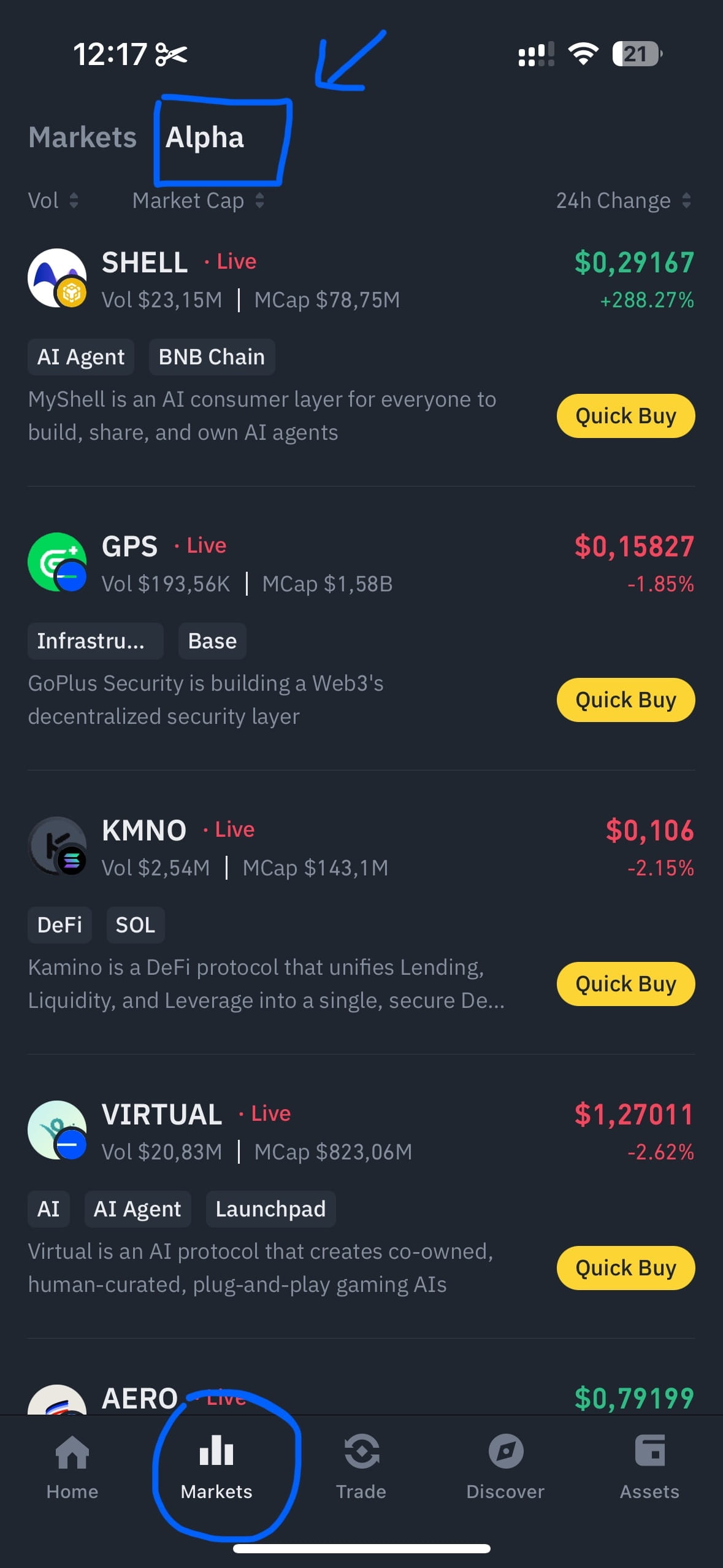The width and height of the screenshot is (723, 1568).
Task: Open the VIRTUAL token details
Action: coord(162,1115)
